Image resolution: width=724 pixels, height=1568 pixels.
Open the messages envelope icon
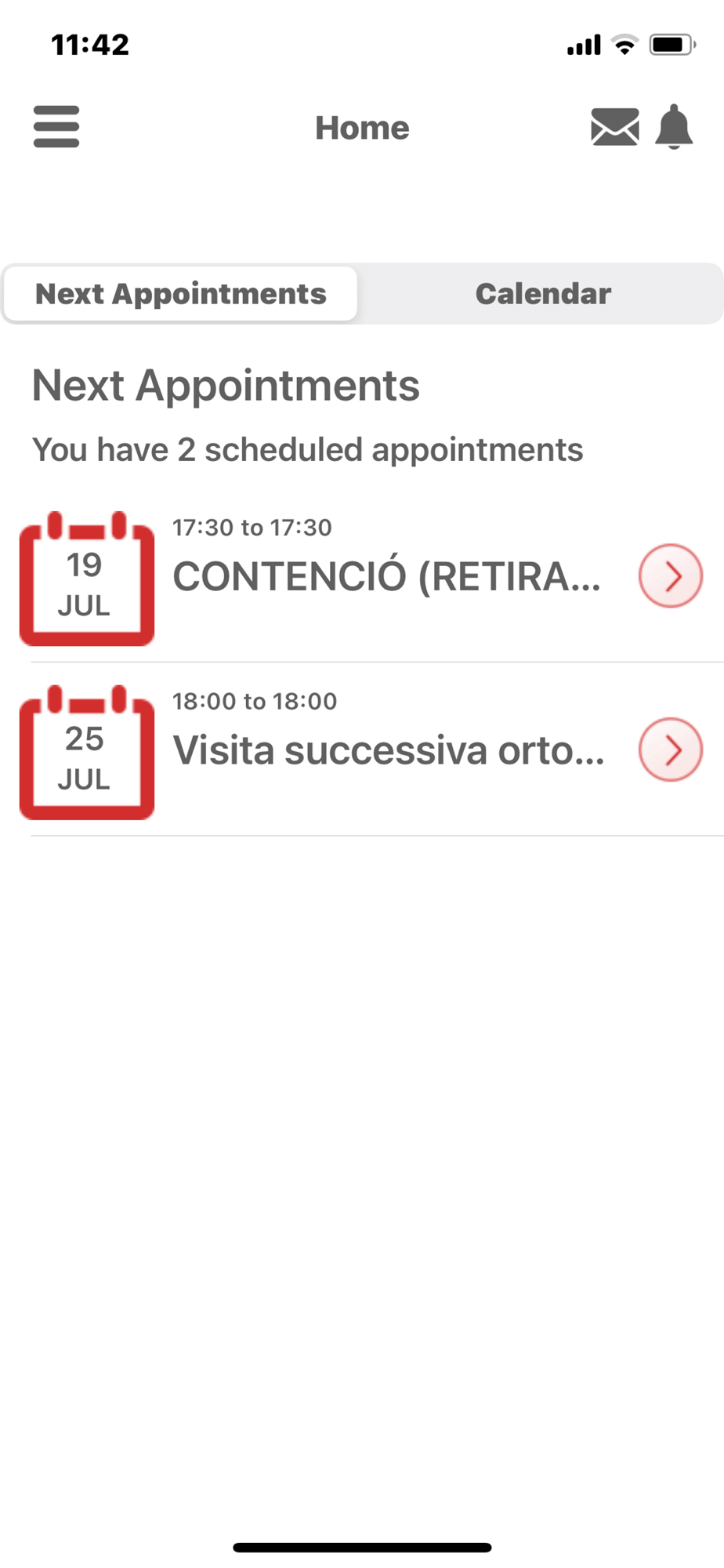(x=614, y=127)
